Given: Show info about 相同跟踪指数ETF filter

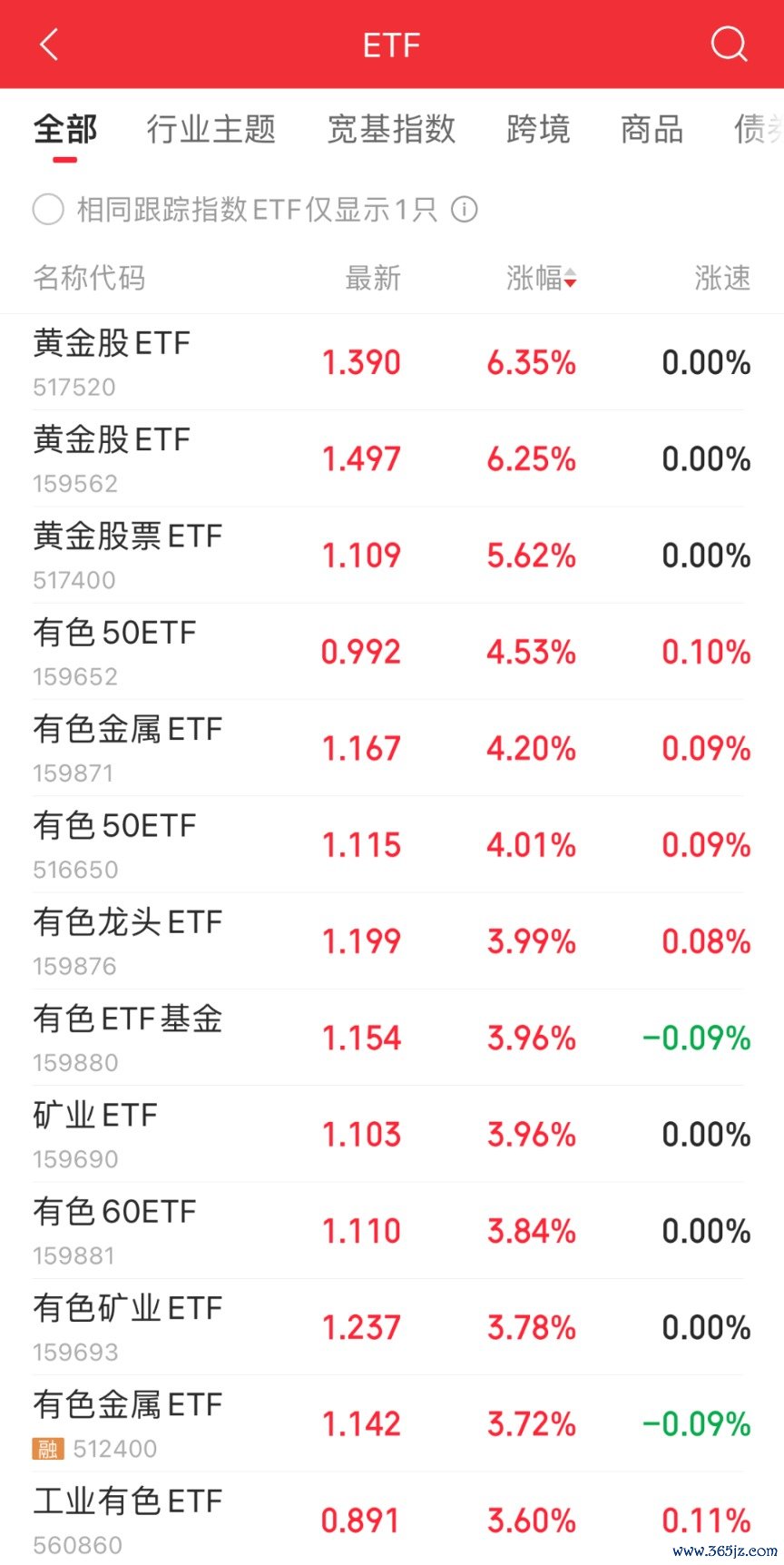Looking at the screenshot, I should tap(465, 210).
